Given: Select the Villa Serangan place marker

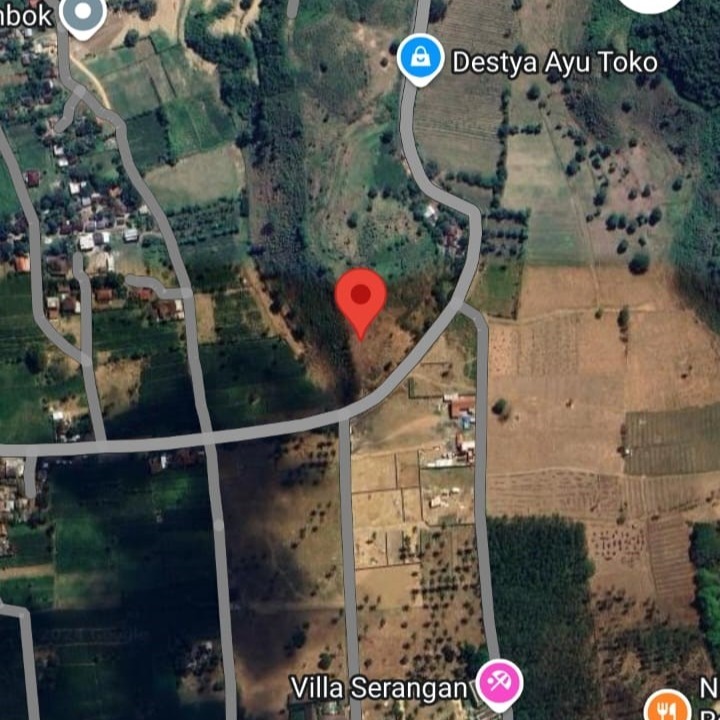Looking at the screenshot, I should (x=498, y=684).
